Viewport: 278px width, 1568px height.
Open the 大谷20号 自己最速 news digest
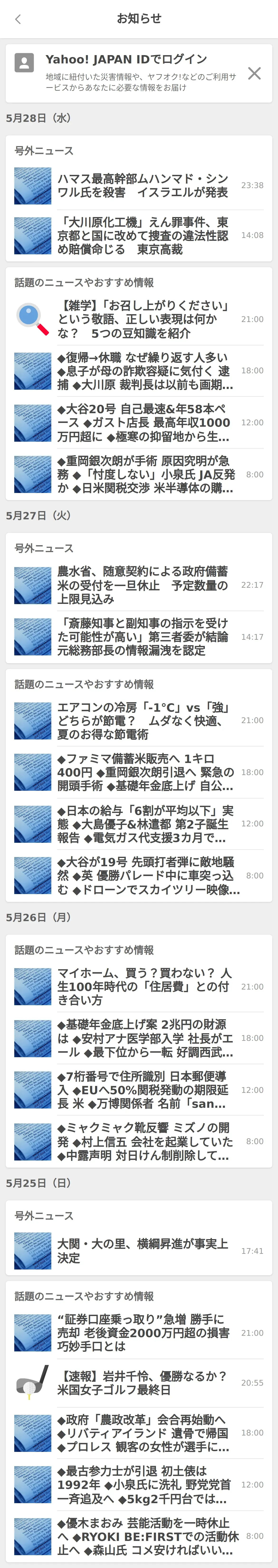[x=143, y=422]
